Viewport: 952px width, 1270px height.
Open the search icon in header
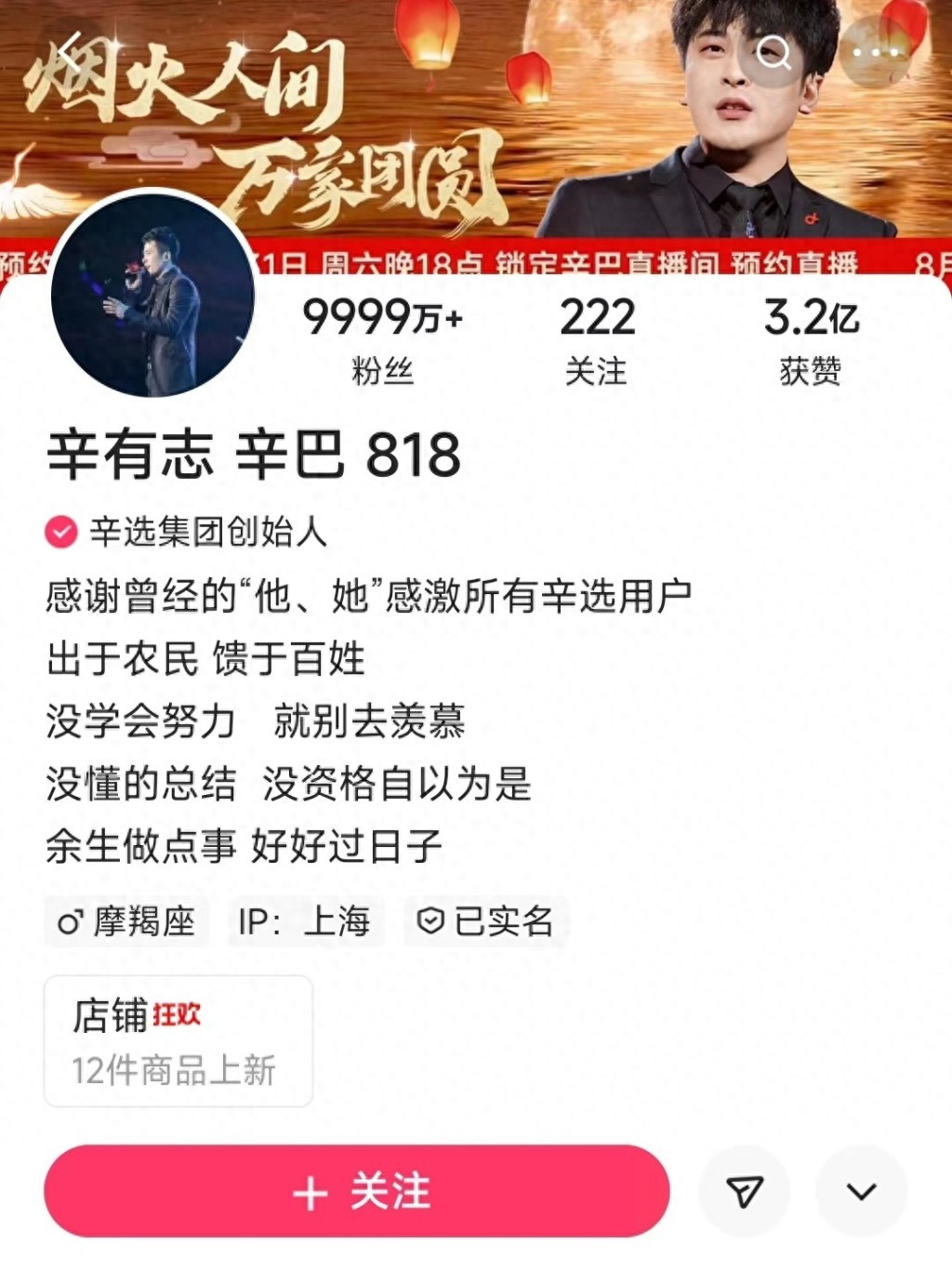[773, 52]
